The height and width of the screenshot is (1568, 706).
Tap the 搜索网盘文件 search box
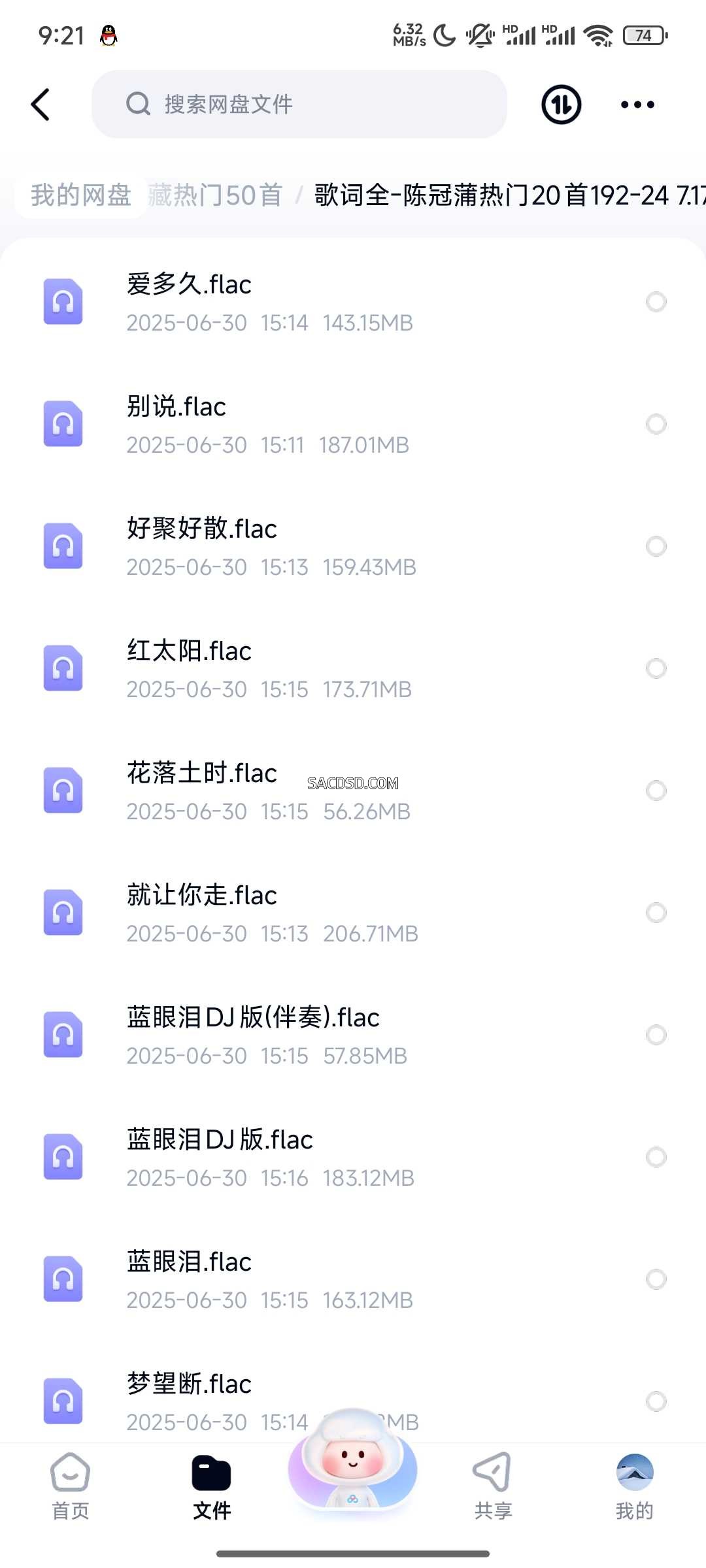click(299, 104)
